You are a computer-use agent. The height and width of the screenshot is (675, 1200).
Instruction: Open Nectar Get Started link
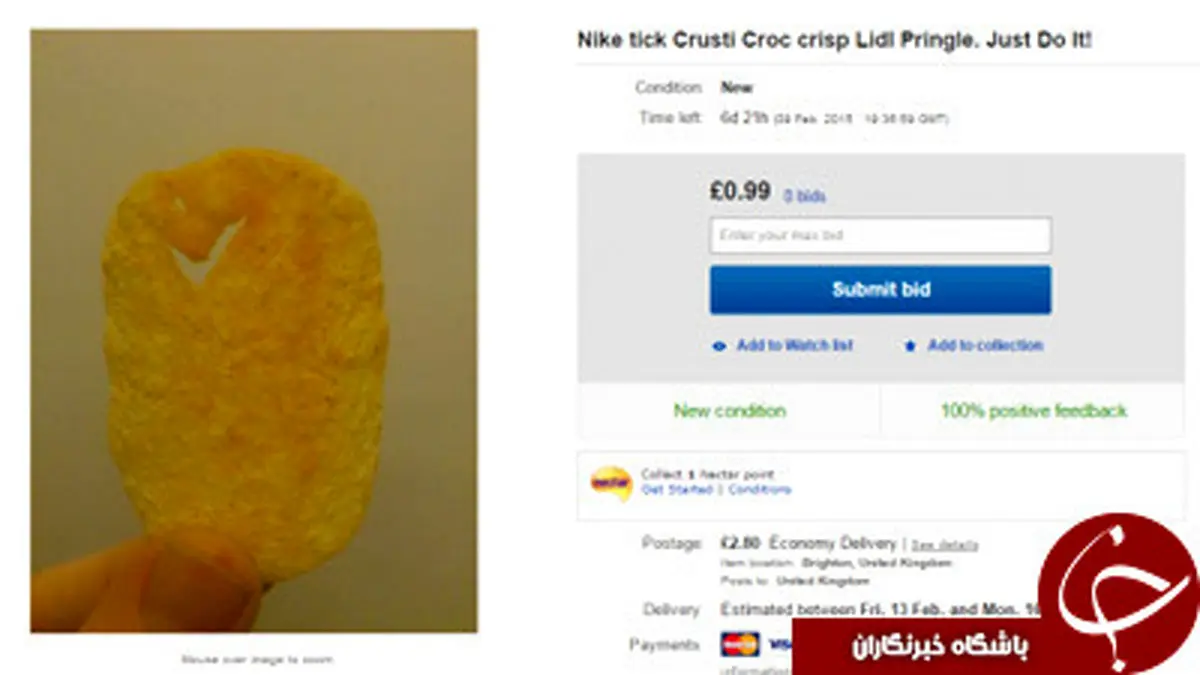(x=677, y=490)
